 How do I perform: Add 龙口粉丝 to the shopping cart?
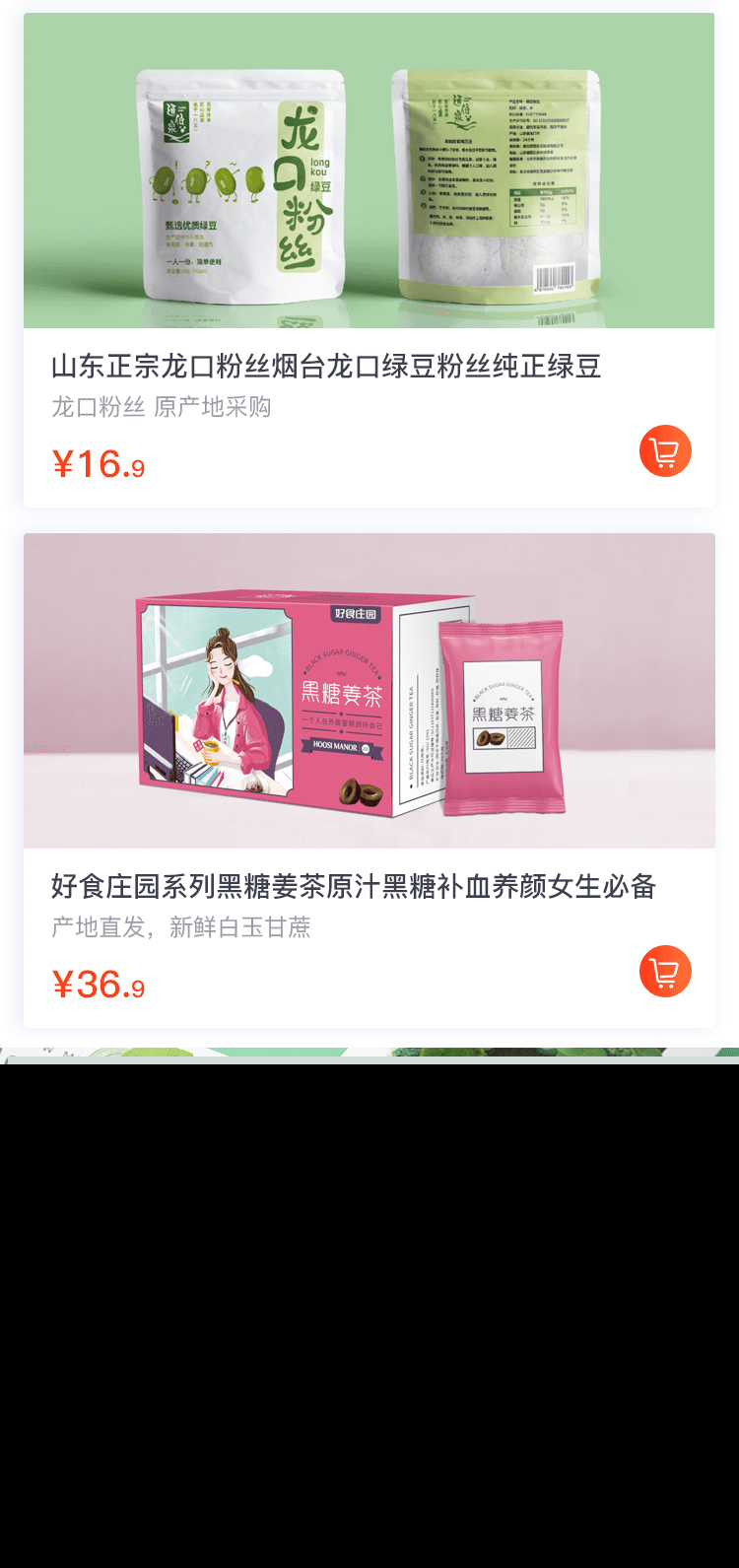point(665,451)
